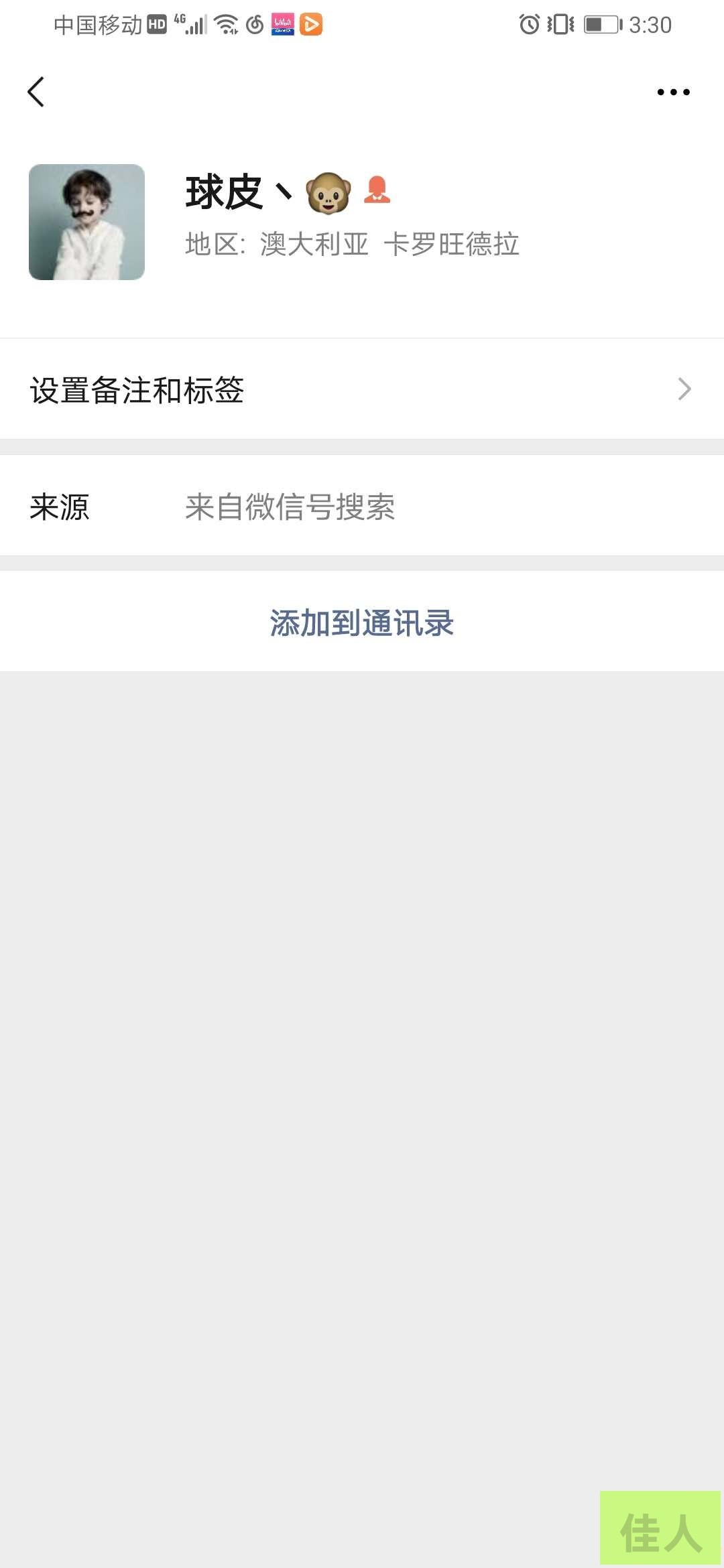View 球皮's profile photo
This screenshot has height=1568, width=724.
(86, 222)
